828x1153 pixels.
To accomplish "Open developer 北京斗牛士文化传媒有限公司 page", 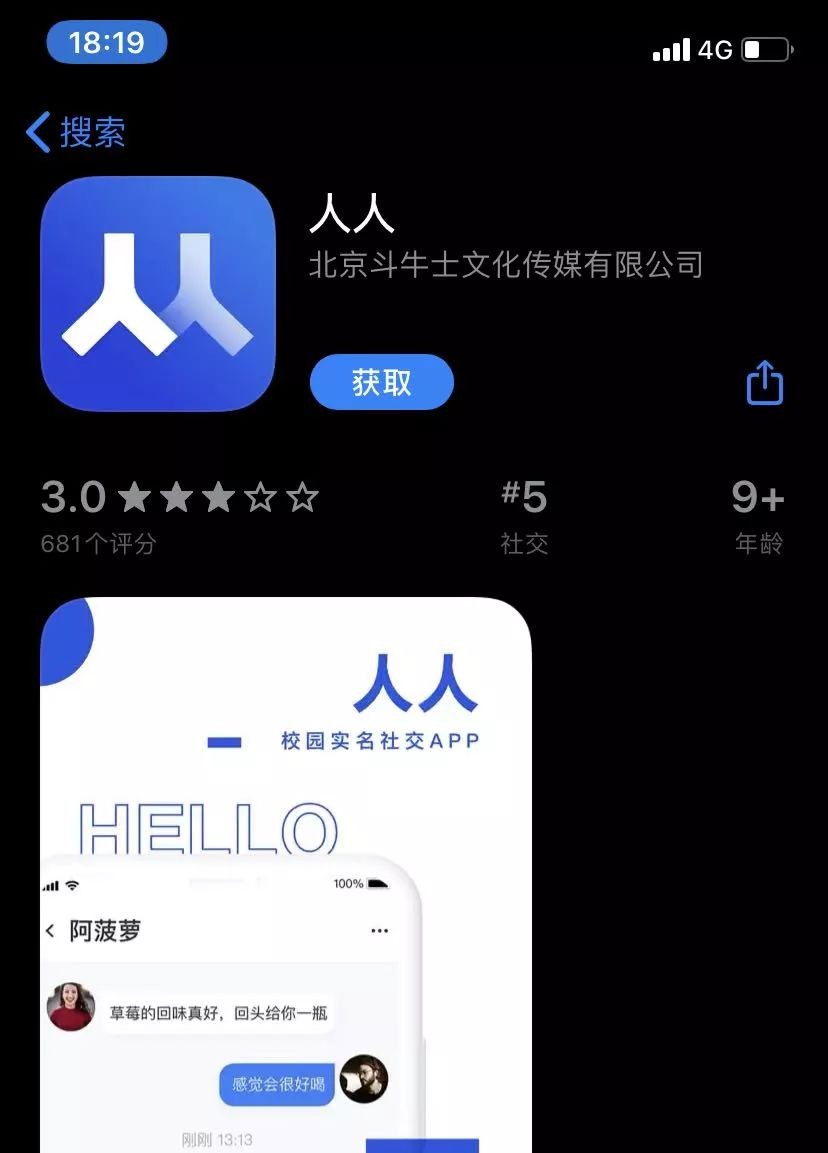I will point(506,265).
